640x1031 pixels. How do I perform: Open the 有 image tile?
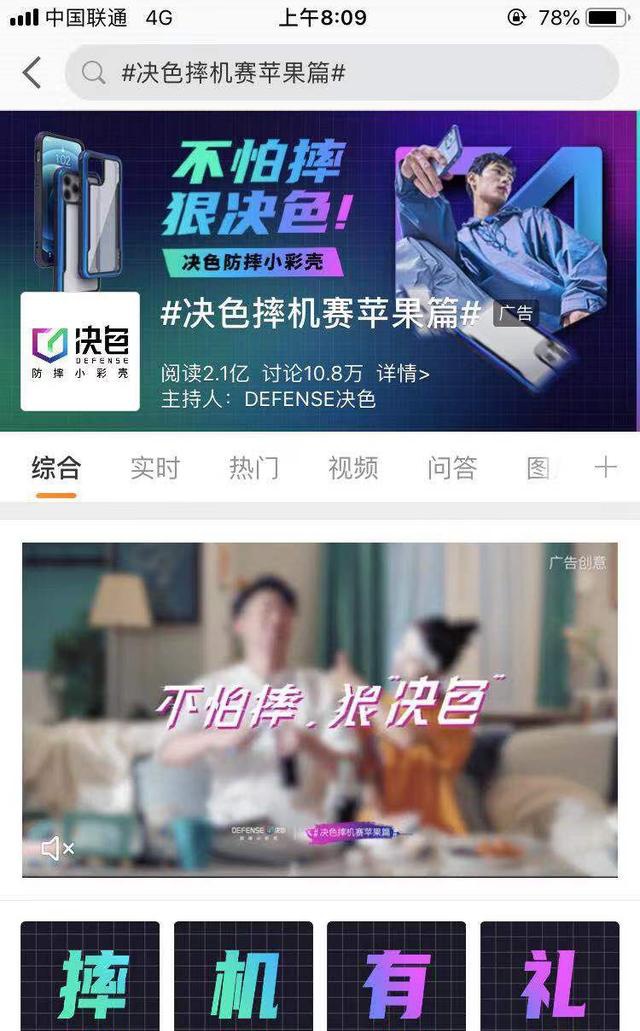tap(396, 976)
